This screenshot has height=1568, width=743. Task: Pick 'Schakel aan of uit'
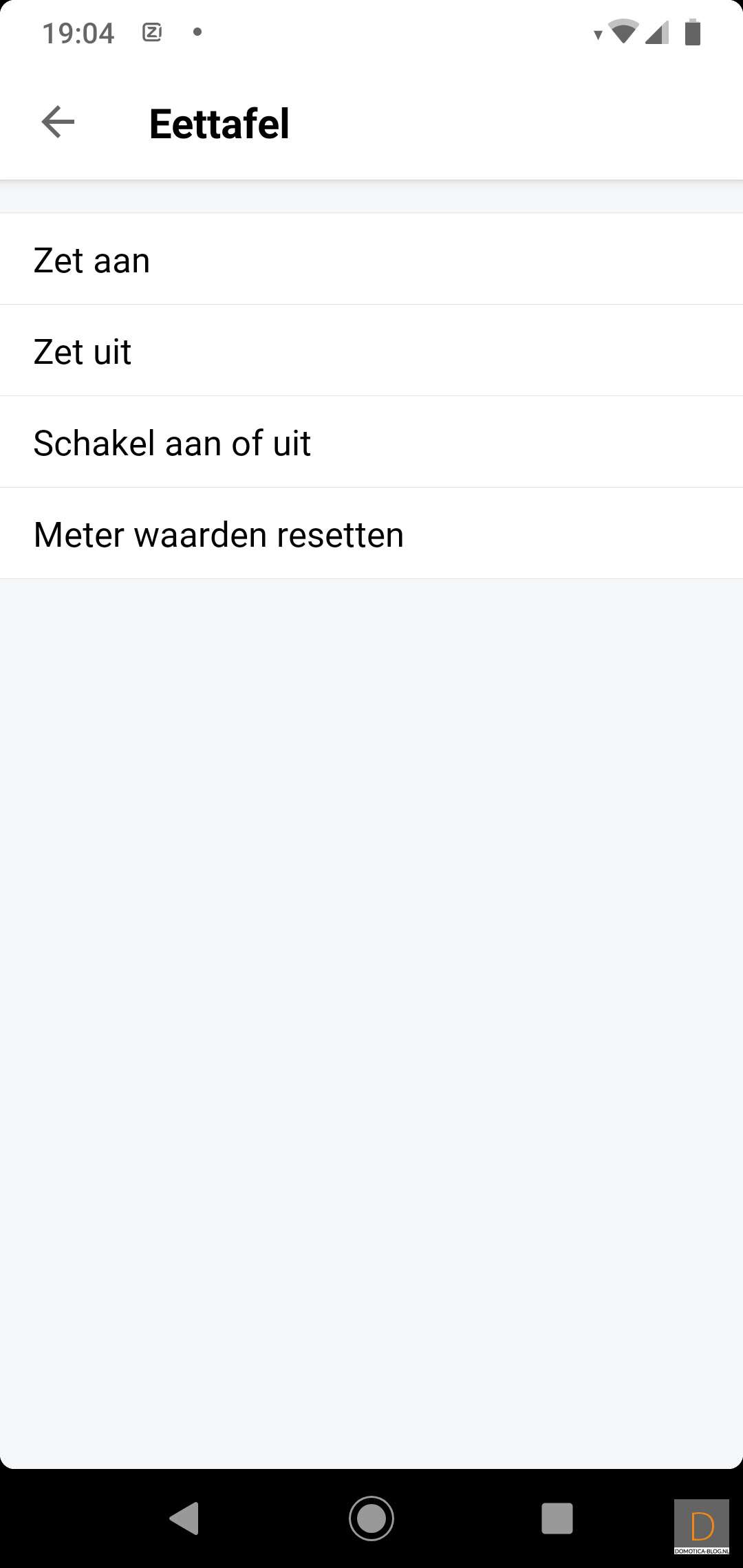[x=371, y=442]
